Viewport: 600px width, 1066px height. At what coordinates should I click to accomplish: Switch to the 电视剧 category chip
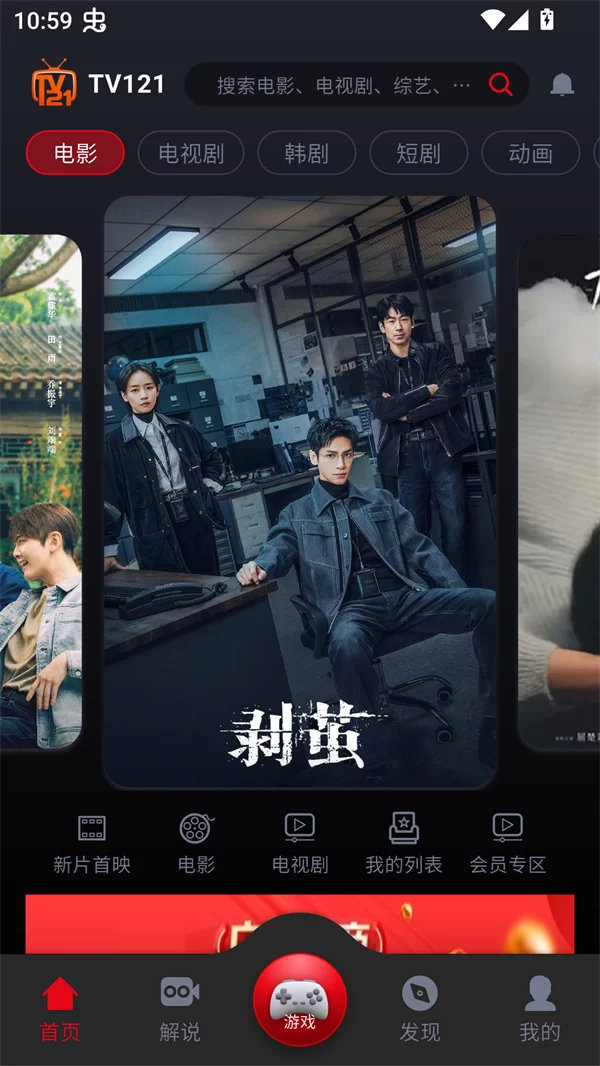click(x=191, y=153)
